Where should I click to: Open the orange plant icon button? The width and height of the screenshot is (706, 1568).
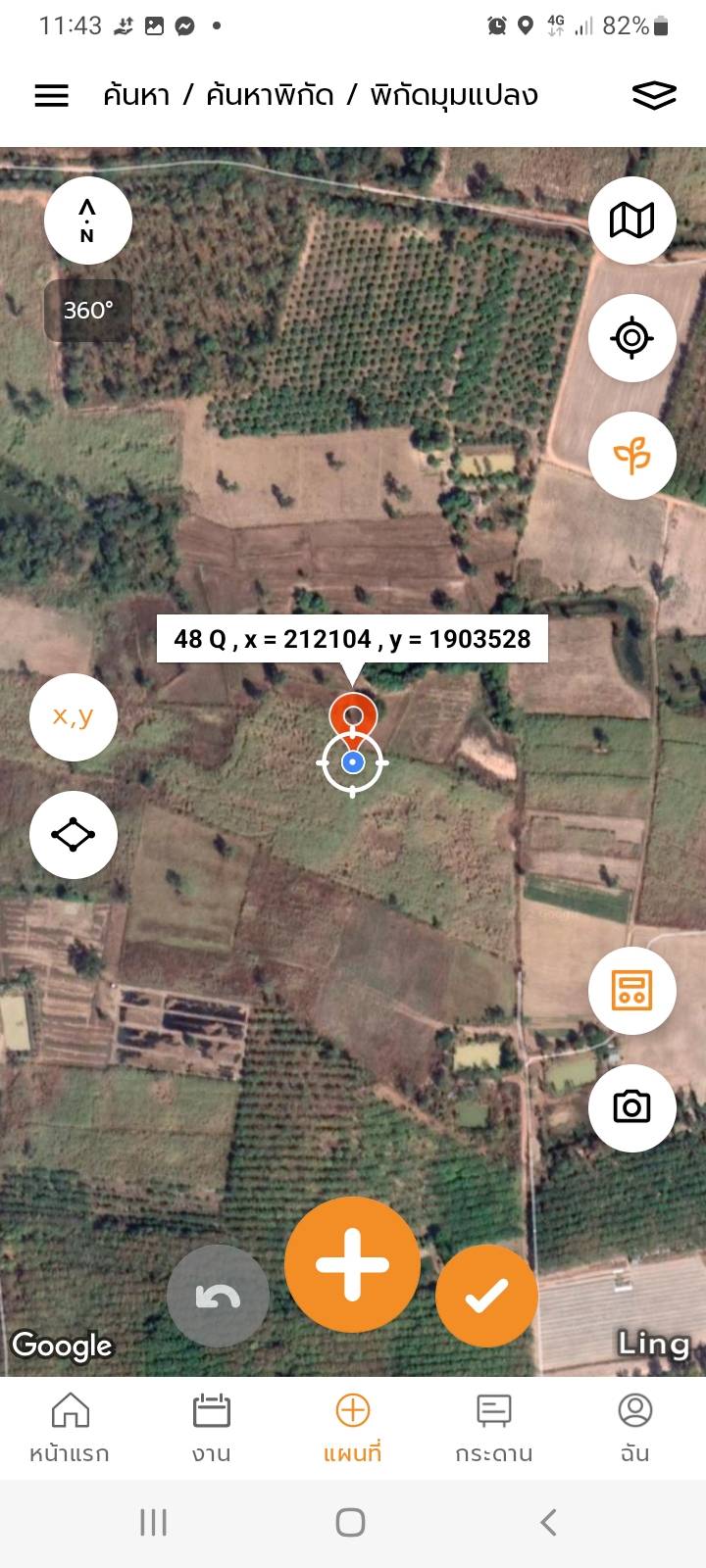[x=631, y=456]
